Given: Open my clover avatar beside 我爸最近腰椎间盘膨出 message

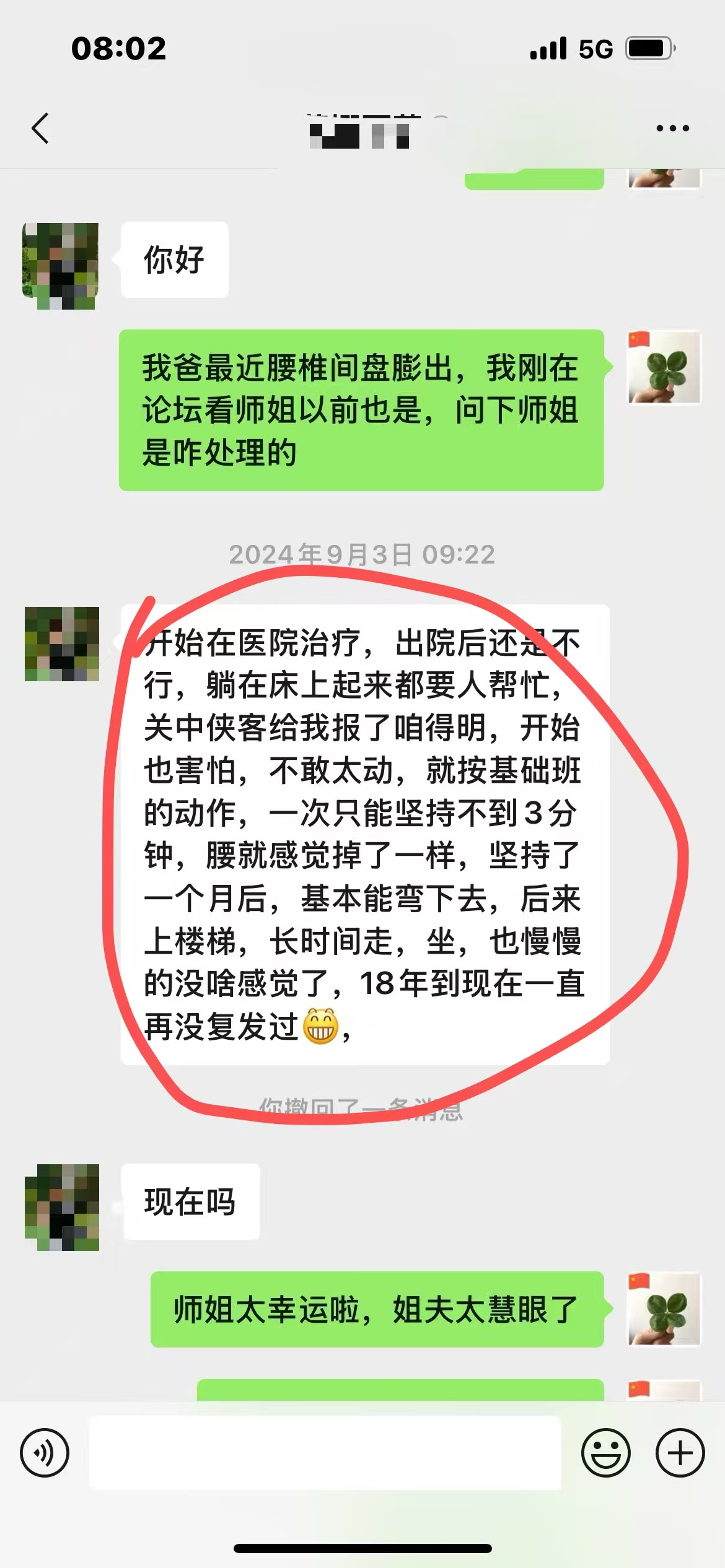Looking at the screenshot, I should pos(664,367).
